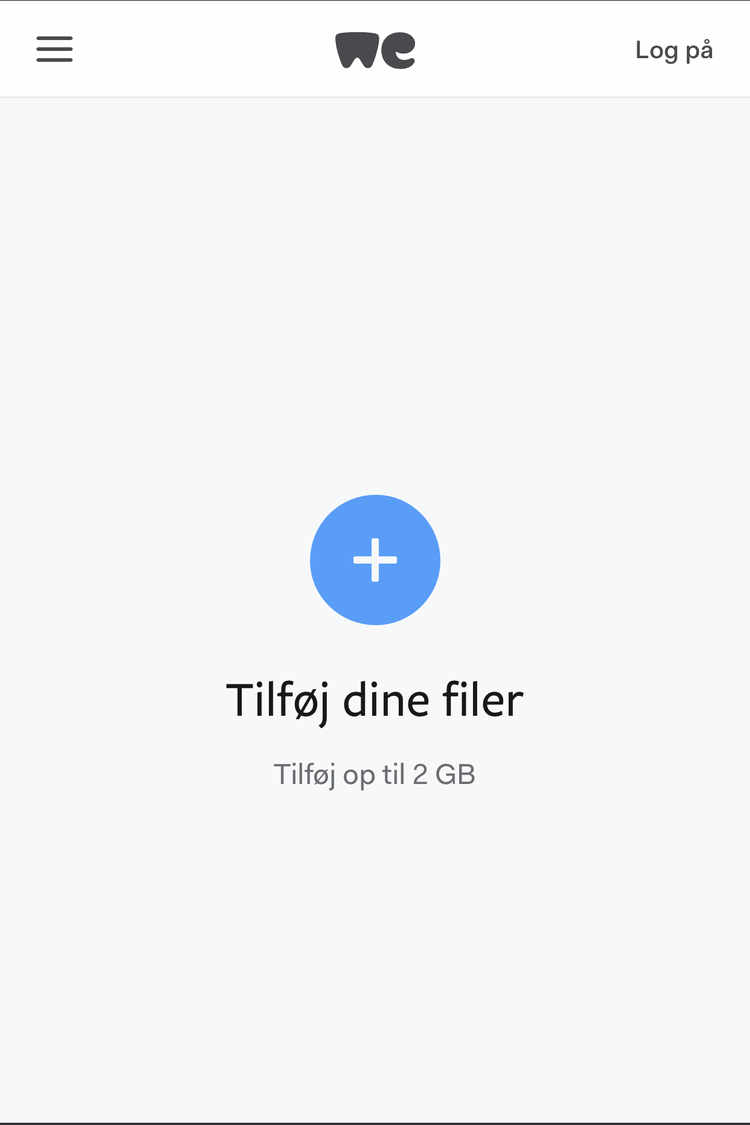Open the hamburger menu
Image resolution: width=750 pixels, height=1125 pixels.
click(x=54, y=49)
